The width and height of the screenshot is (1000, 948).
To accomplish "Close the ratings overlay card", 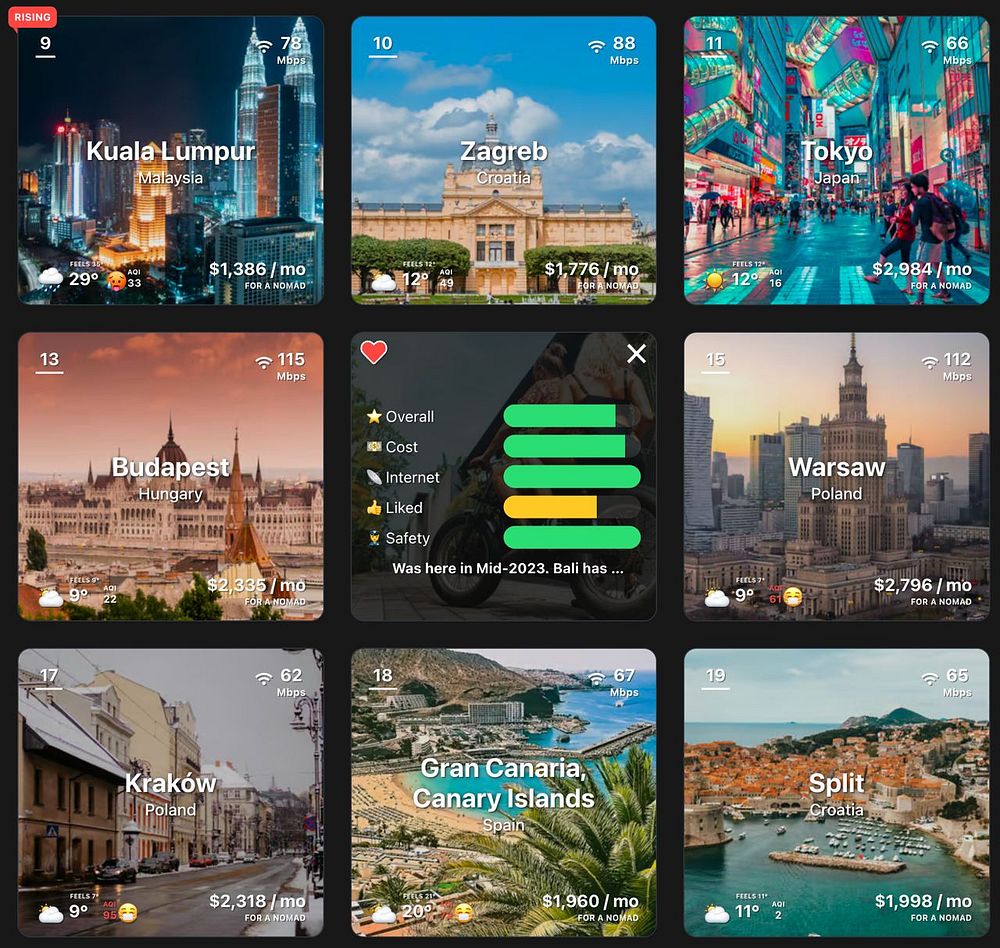I will click(636, 353).
